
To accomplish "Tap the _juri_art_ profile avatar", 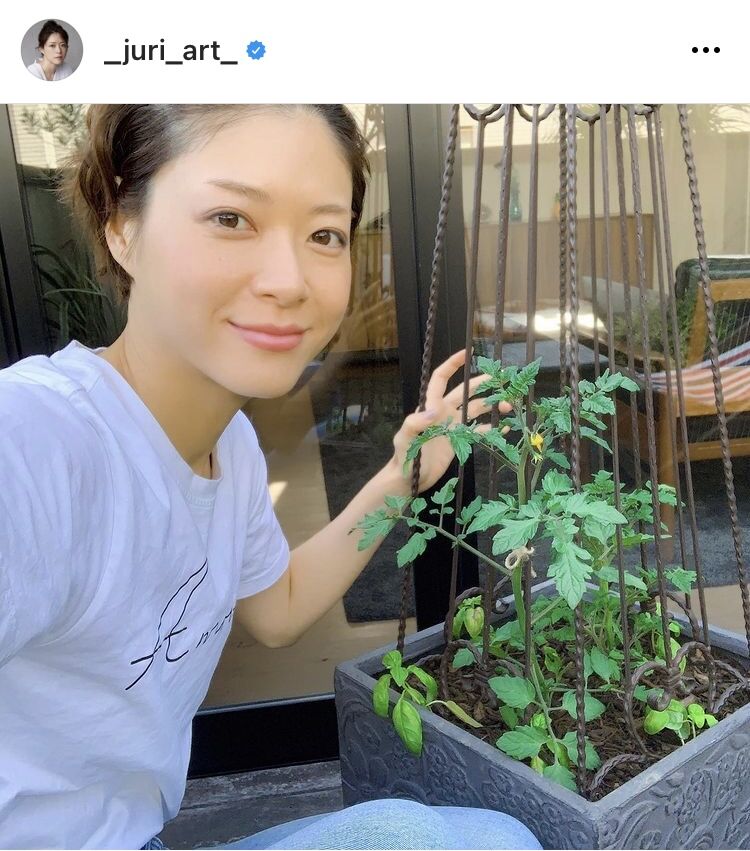I will [52, 50].
